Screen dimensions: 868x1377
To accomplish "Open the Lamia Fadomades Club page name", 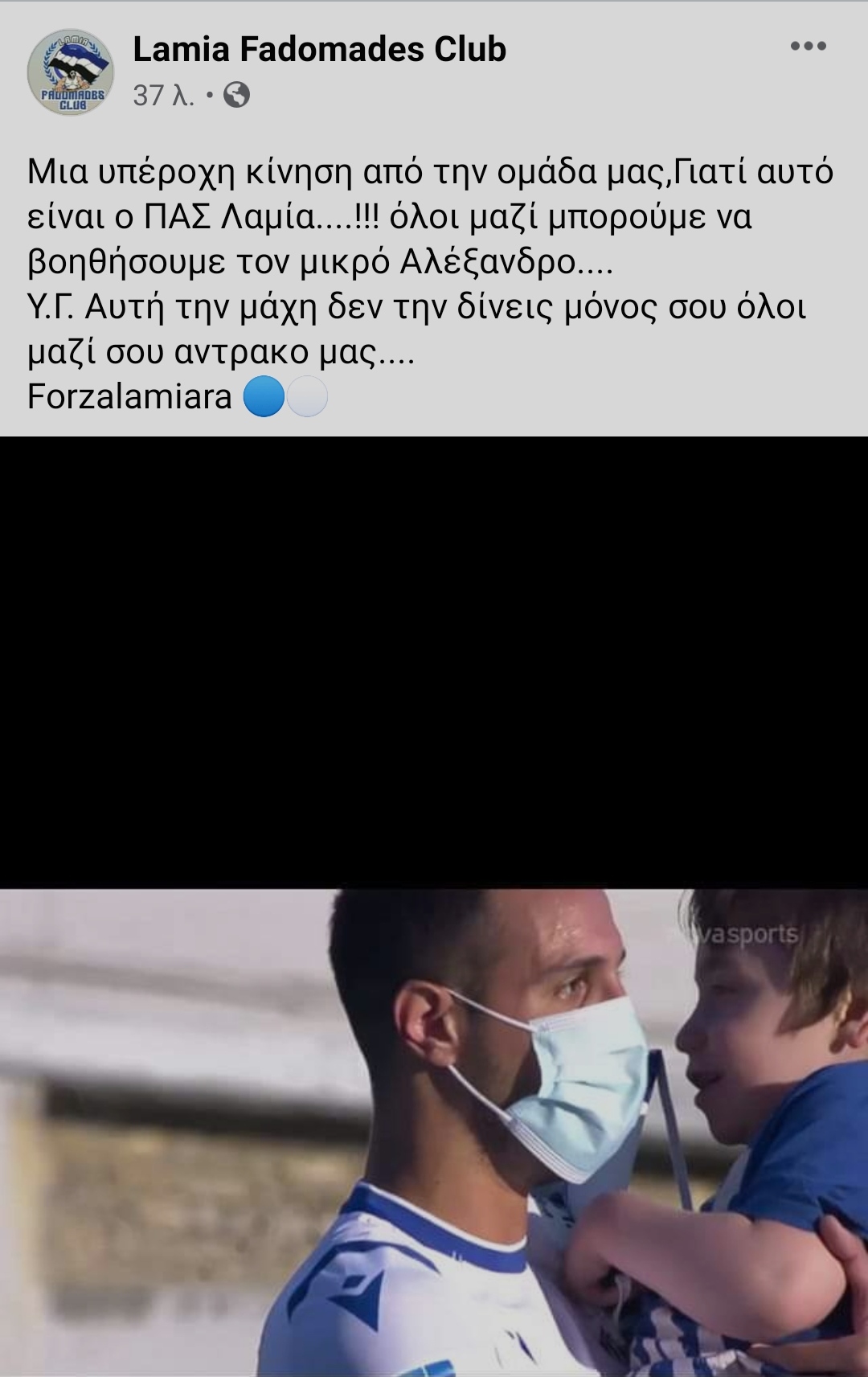I will pyautogui.click(x=319, y=50).
